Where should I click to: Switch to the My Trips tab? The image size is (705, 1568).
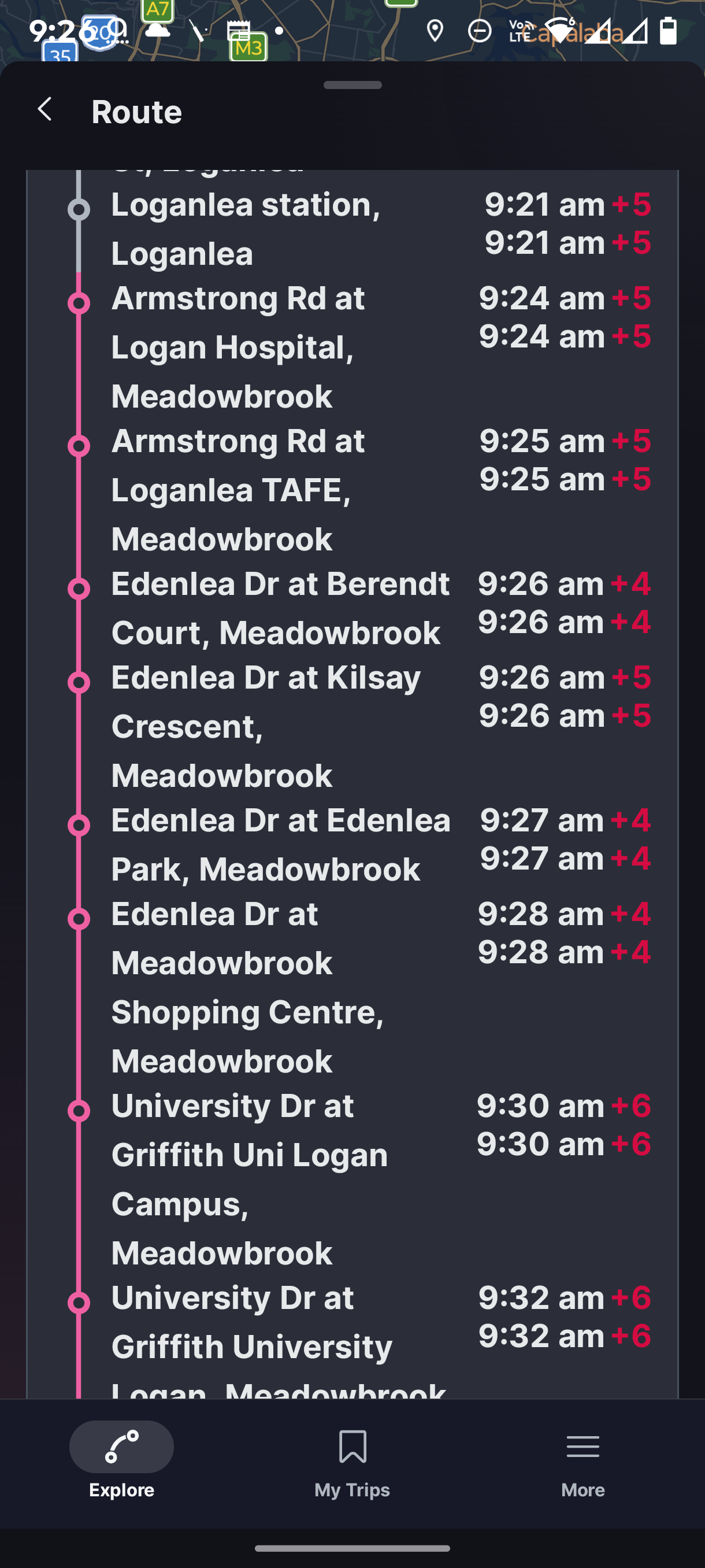pyautogui.click(x=352, y=1463)
